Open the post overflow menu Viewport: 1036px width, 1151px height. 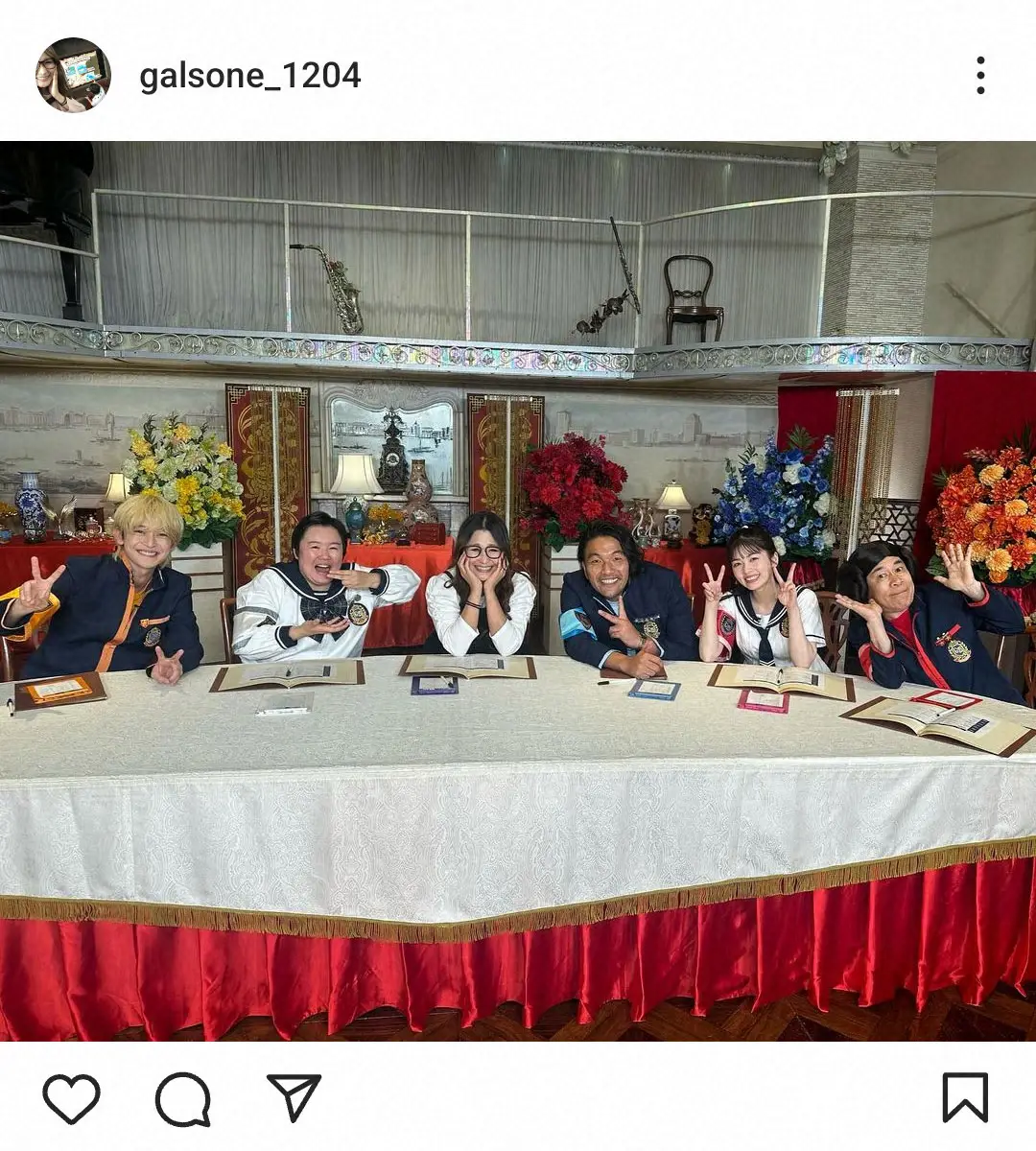(x=979, y=75)
